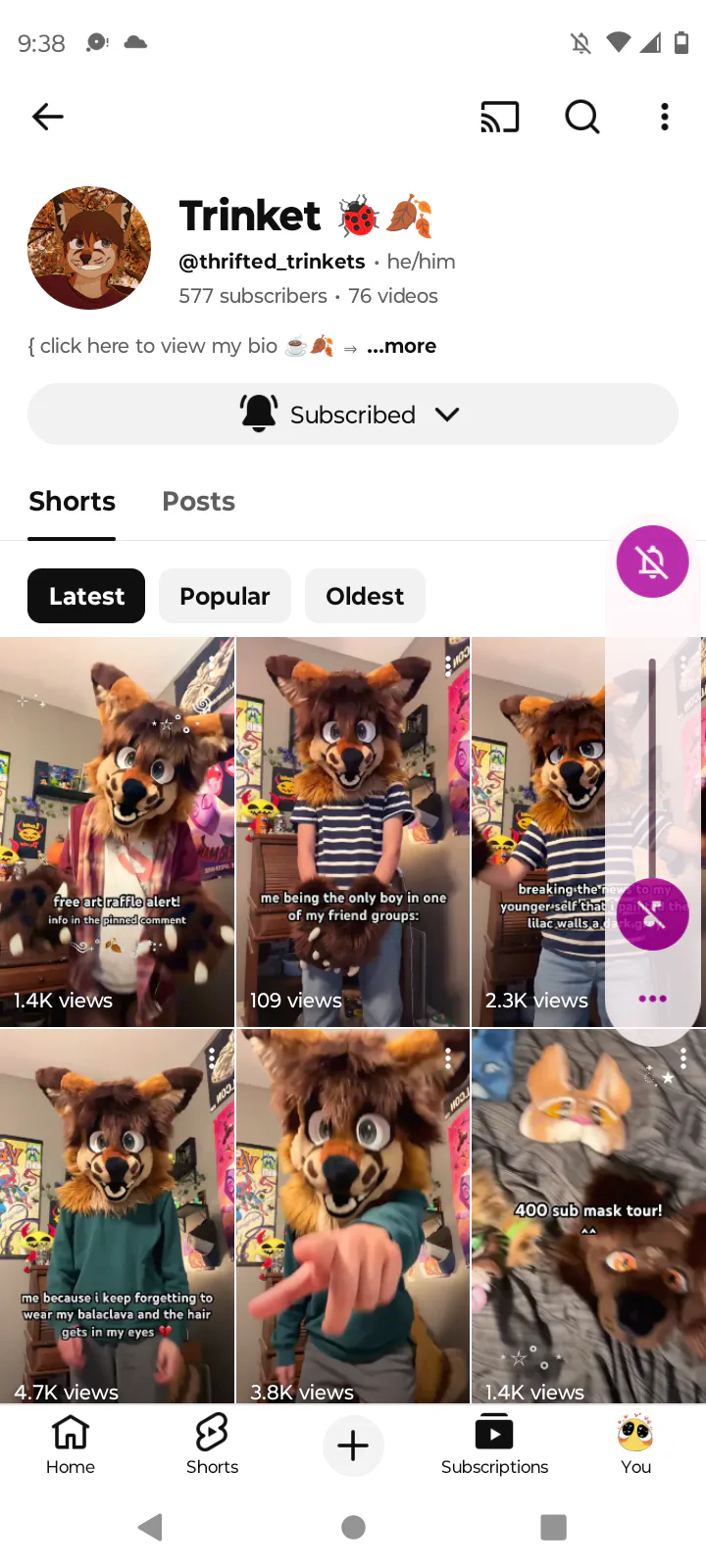Open the cast to device option
This screenshot has height=1568, width=706.
tap(499, 117)
